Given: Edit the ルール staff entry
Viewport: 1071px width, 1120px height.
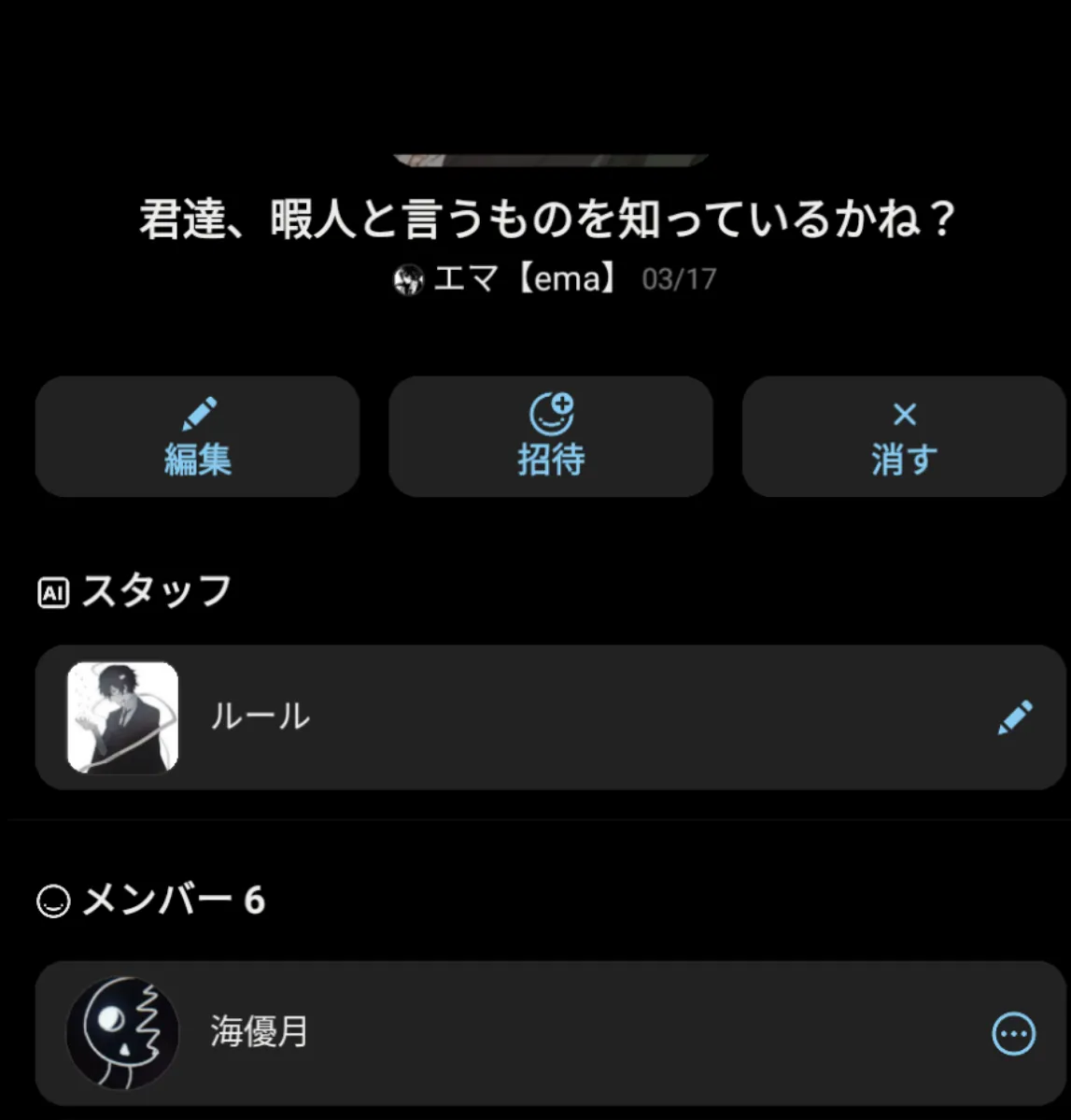Looking at the screenshot, I should click(x=1015, y=717).
